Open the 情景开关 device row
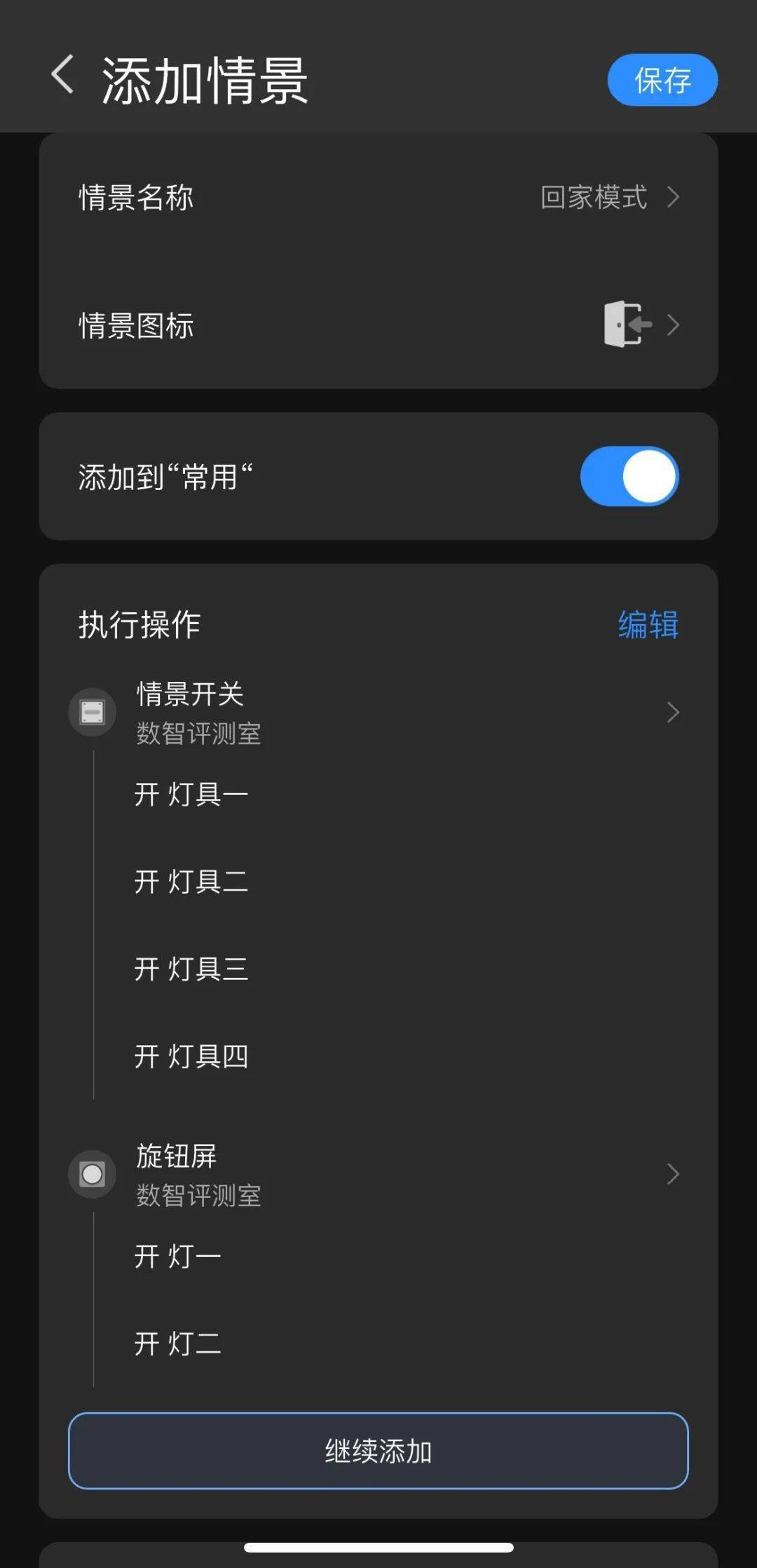This screenshot has width=757, height=1568. 378,713
